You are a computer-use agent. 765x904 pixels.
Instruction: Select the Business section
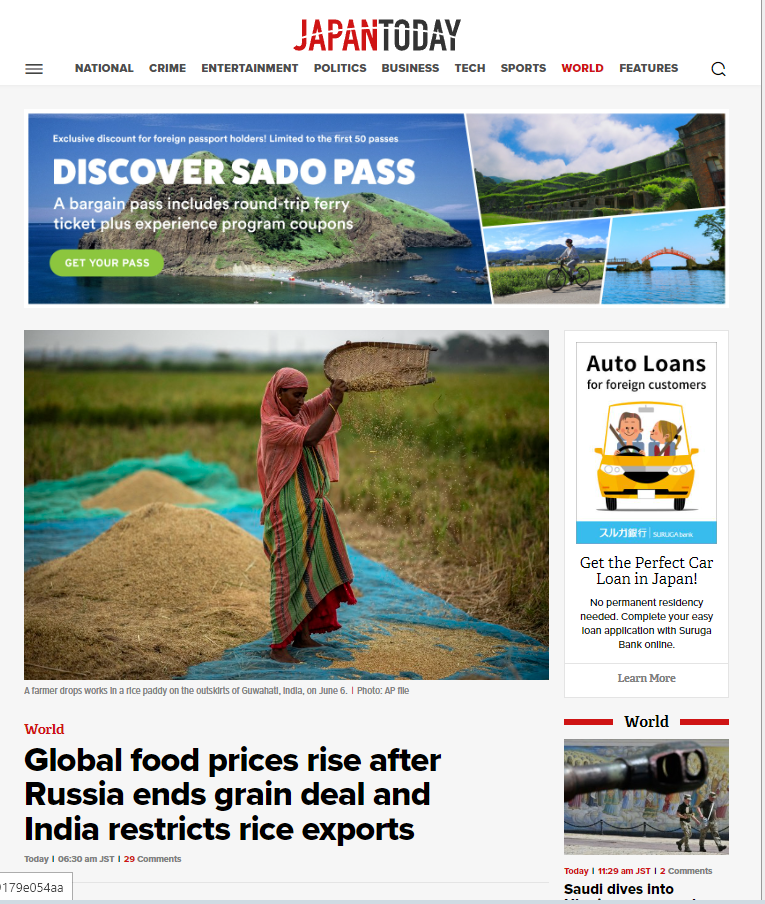coord(410,68)
